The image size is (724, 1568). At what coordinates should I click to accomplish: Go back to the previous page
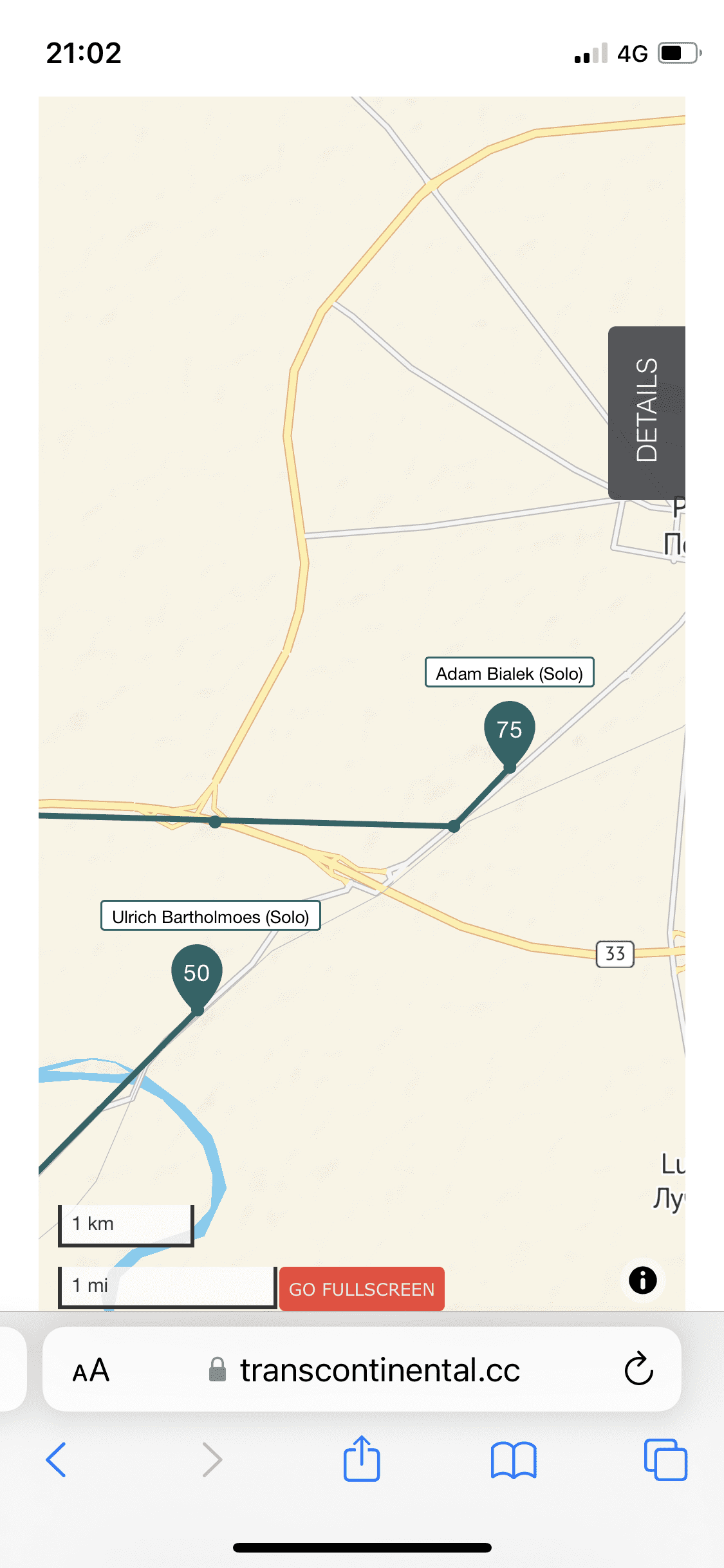click(x=57, y=1459)
